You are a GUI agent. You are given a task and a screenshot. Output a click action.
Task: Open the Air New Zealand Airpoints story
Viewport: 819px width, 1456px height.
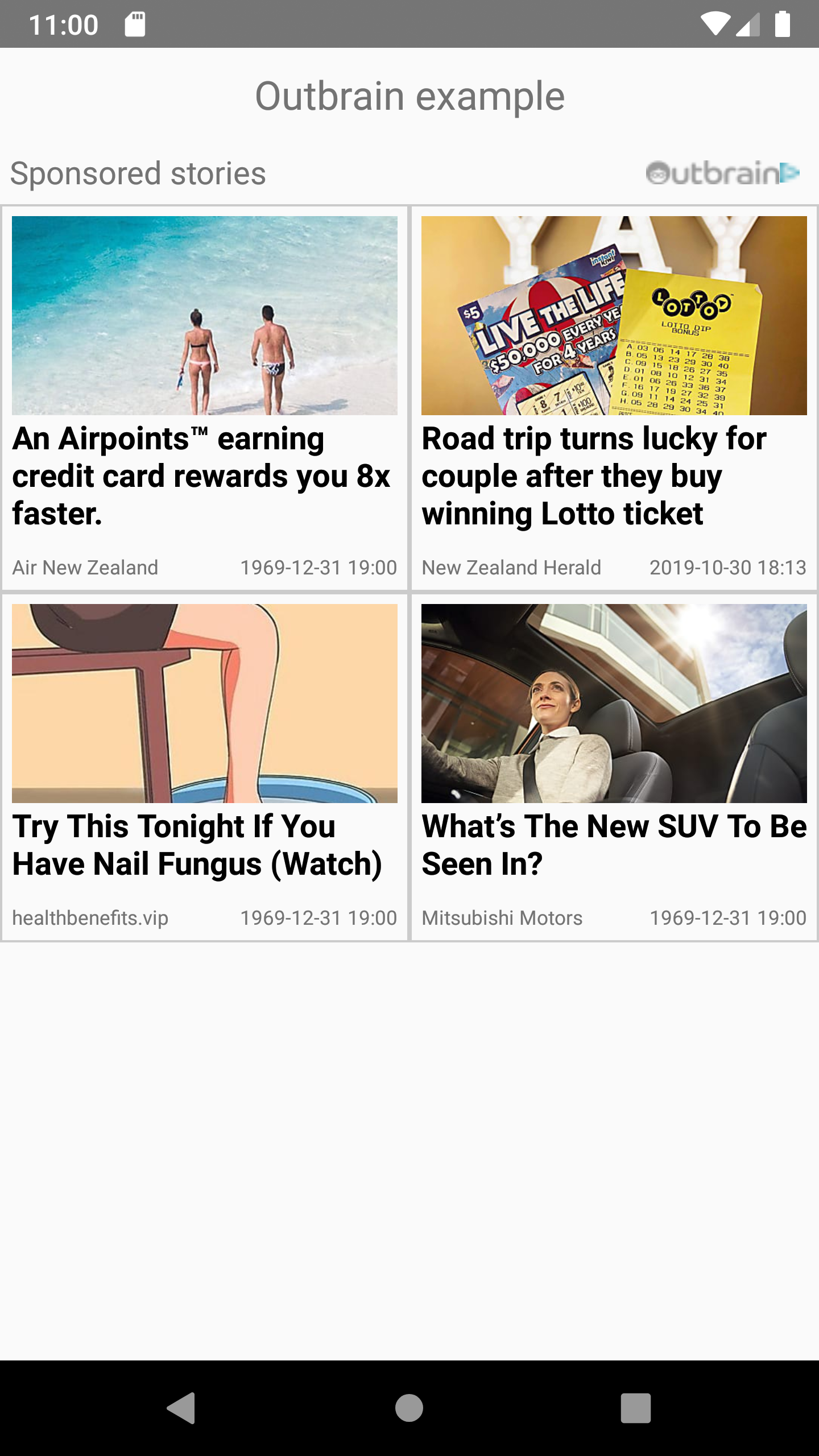click(x=204, y=398)
